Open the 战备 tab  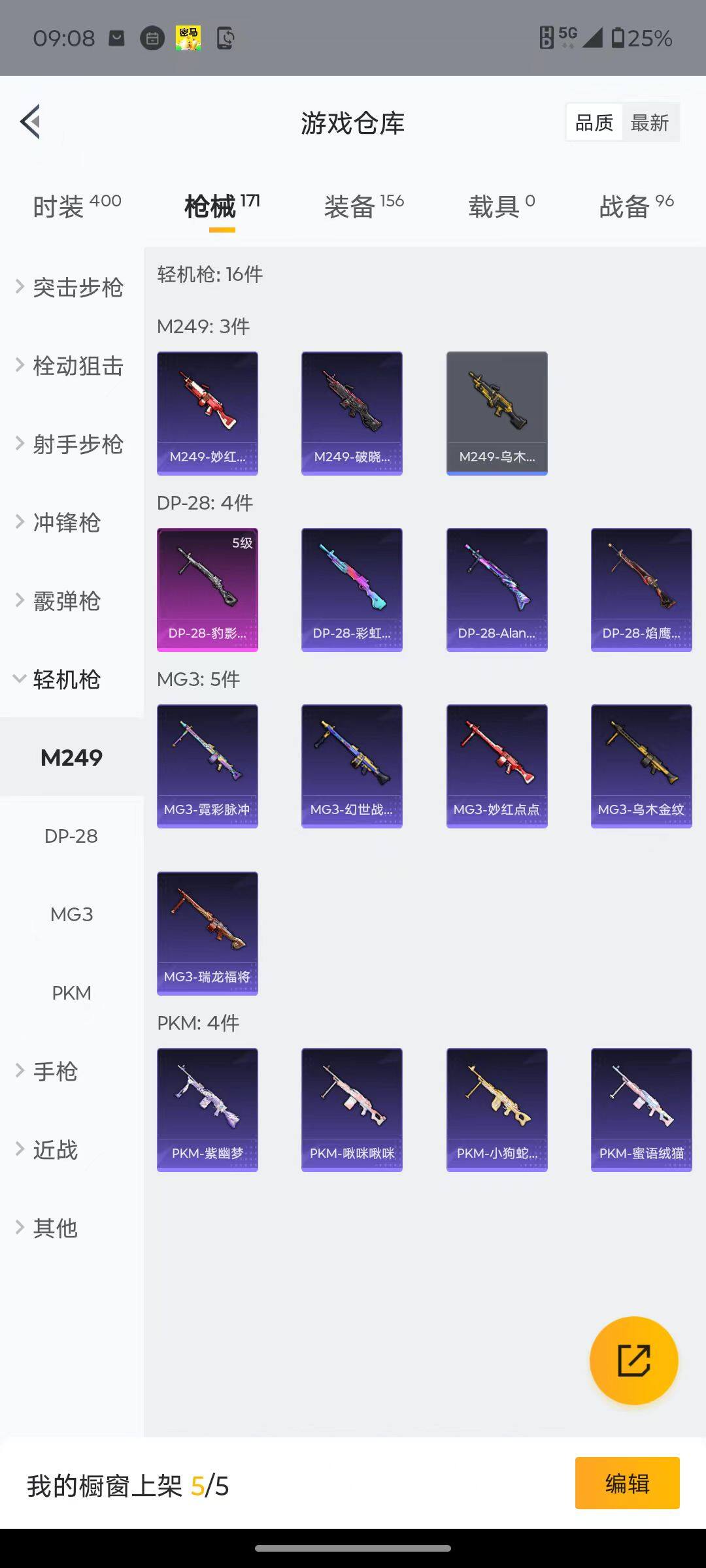tap(636, 206)
